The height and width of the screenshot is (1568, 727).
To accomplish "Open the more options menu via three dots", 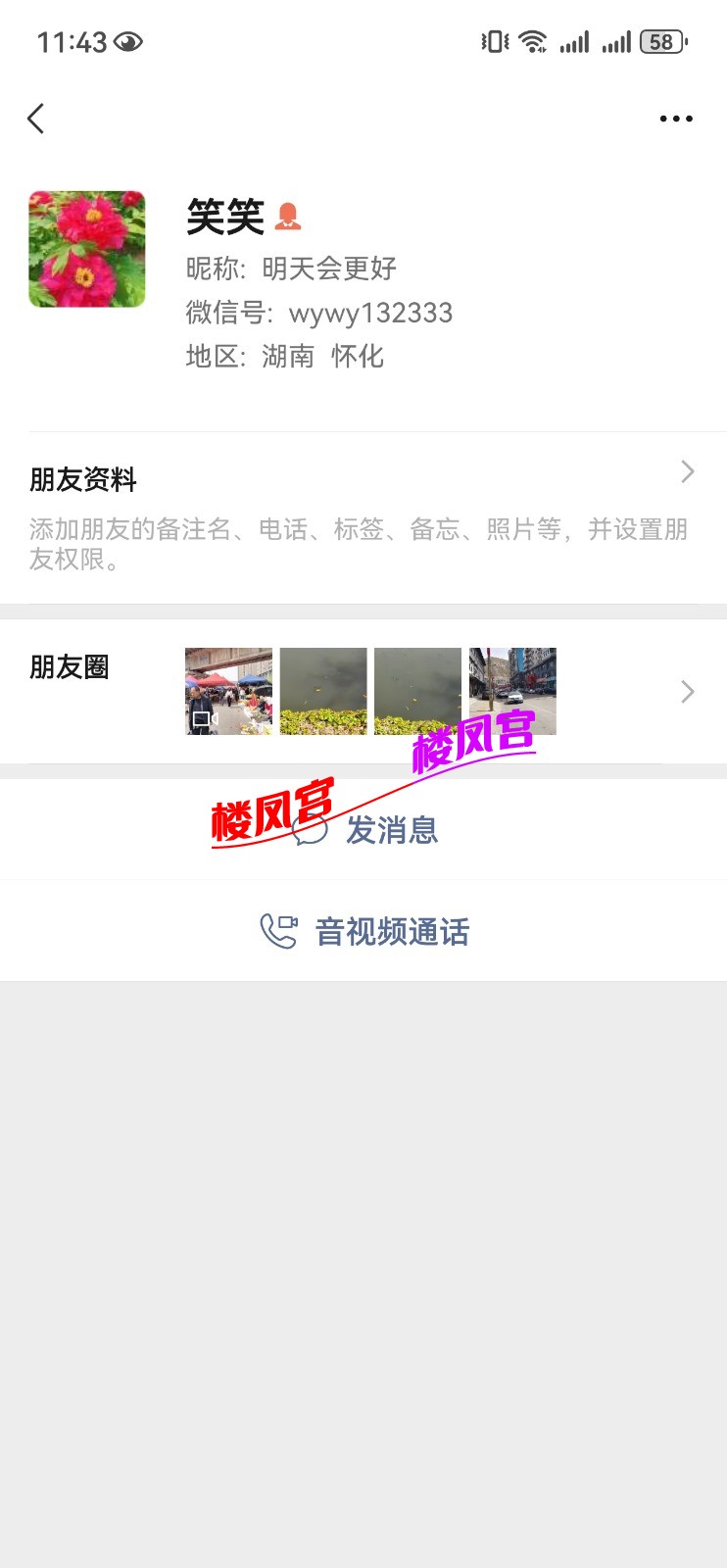I will tap(675, 118).
